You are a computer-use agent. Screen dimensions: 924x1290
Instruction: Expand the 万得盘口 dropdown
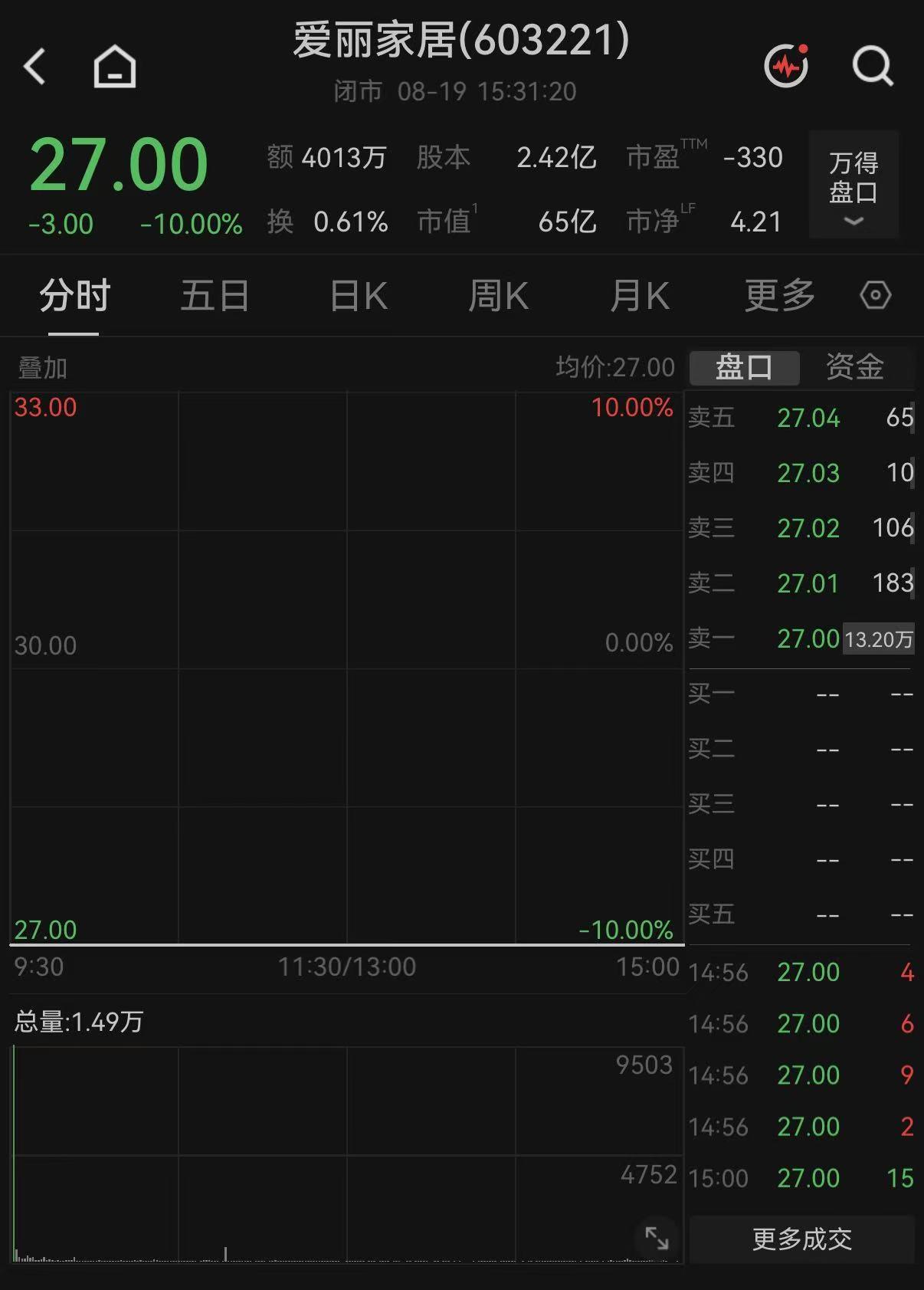[x=854, y=185]
